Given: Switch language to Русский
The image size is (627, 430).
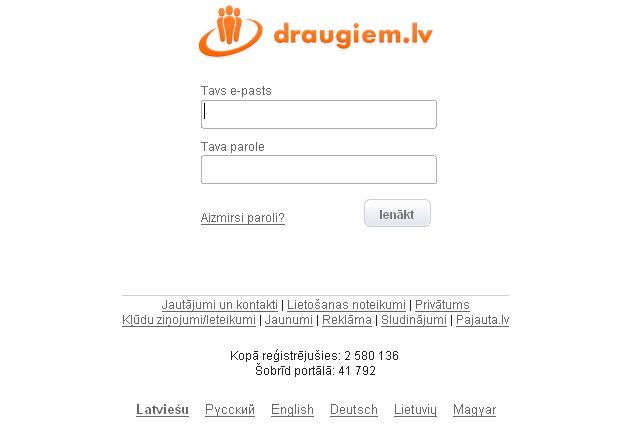Looking at the screenshot, I should [230, 410].
